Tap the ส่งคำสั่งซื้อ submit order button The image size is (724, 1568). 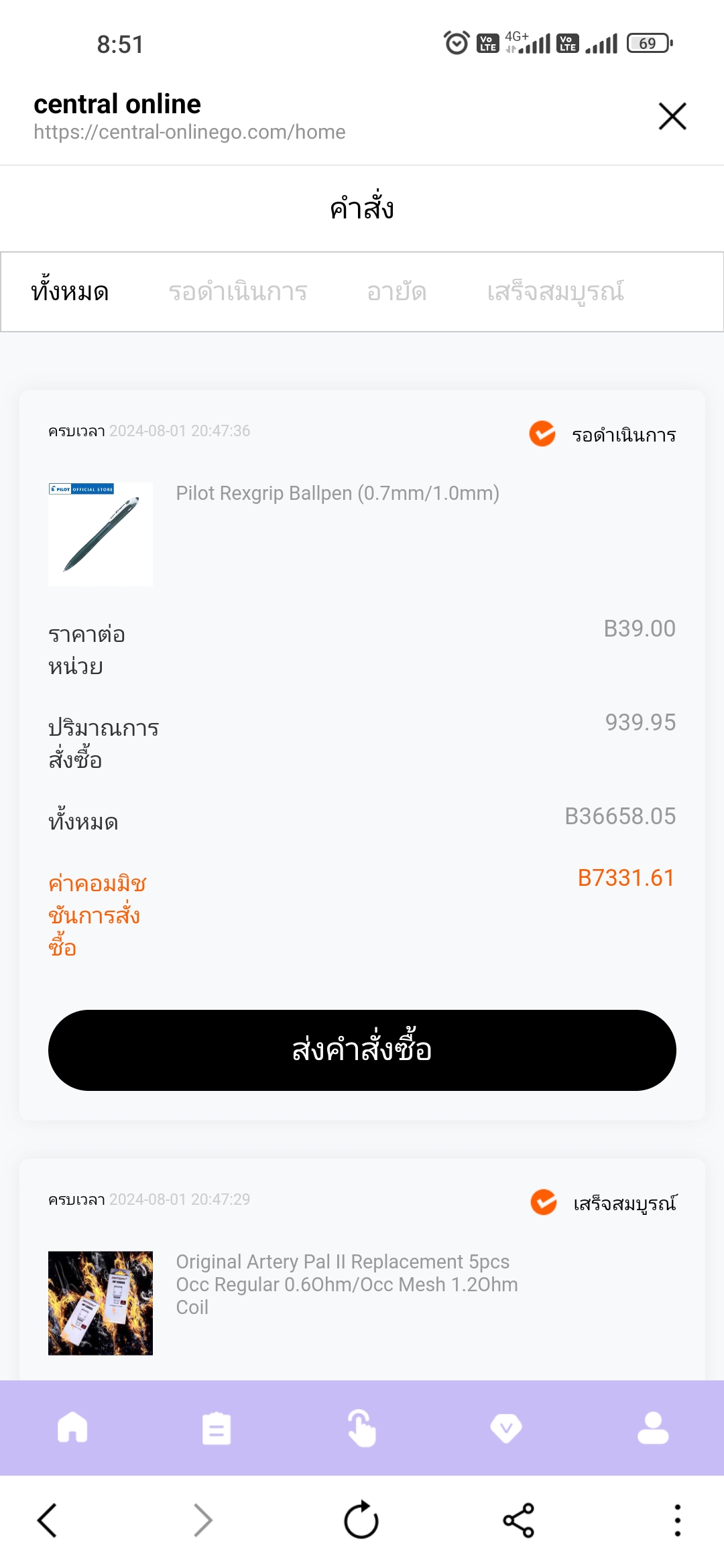tap(362, 1050)
